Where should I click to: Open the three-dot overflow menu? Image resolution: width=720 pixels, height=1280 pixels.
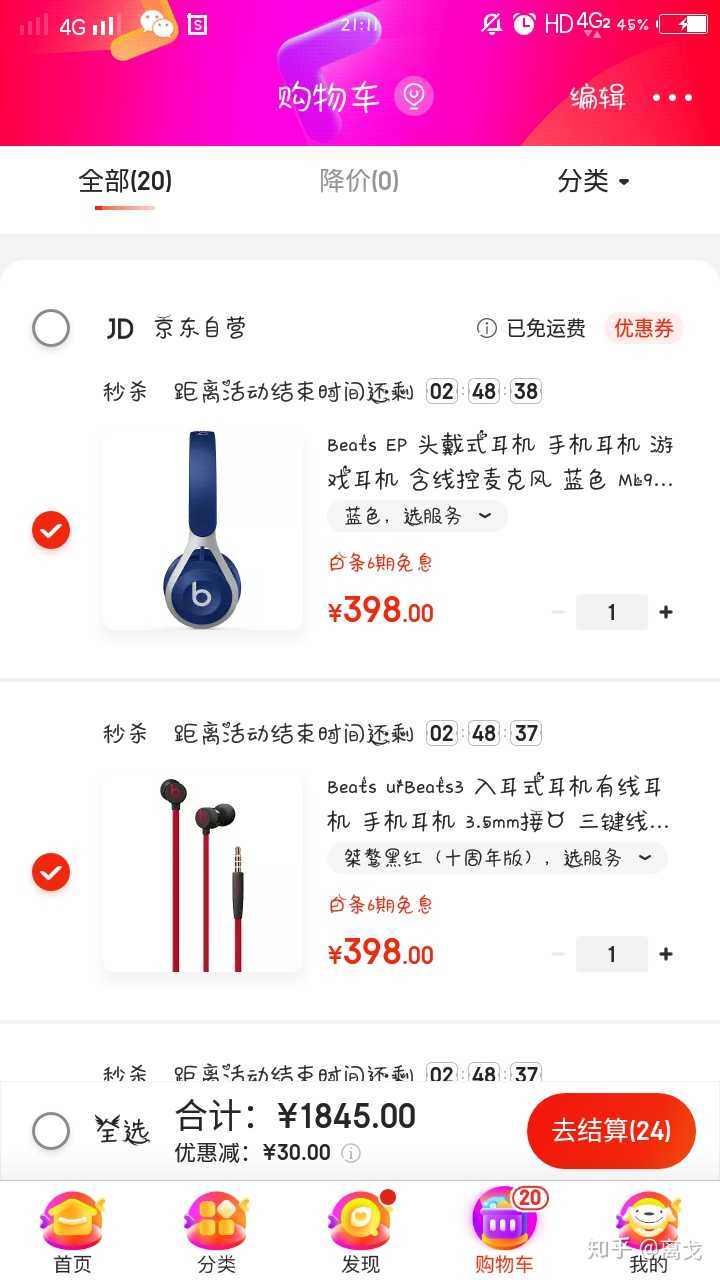click(x=672, y=97)
